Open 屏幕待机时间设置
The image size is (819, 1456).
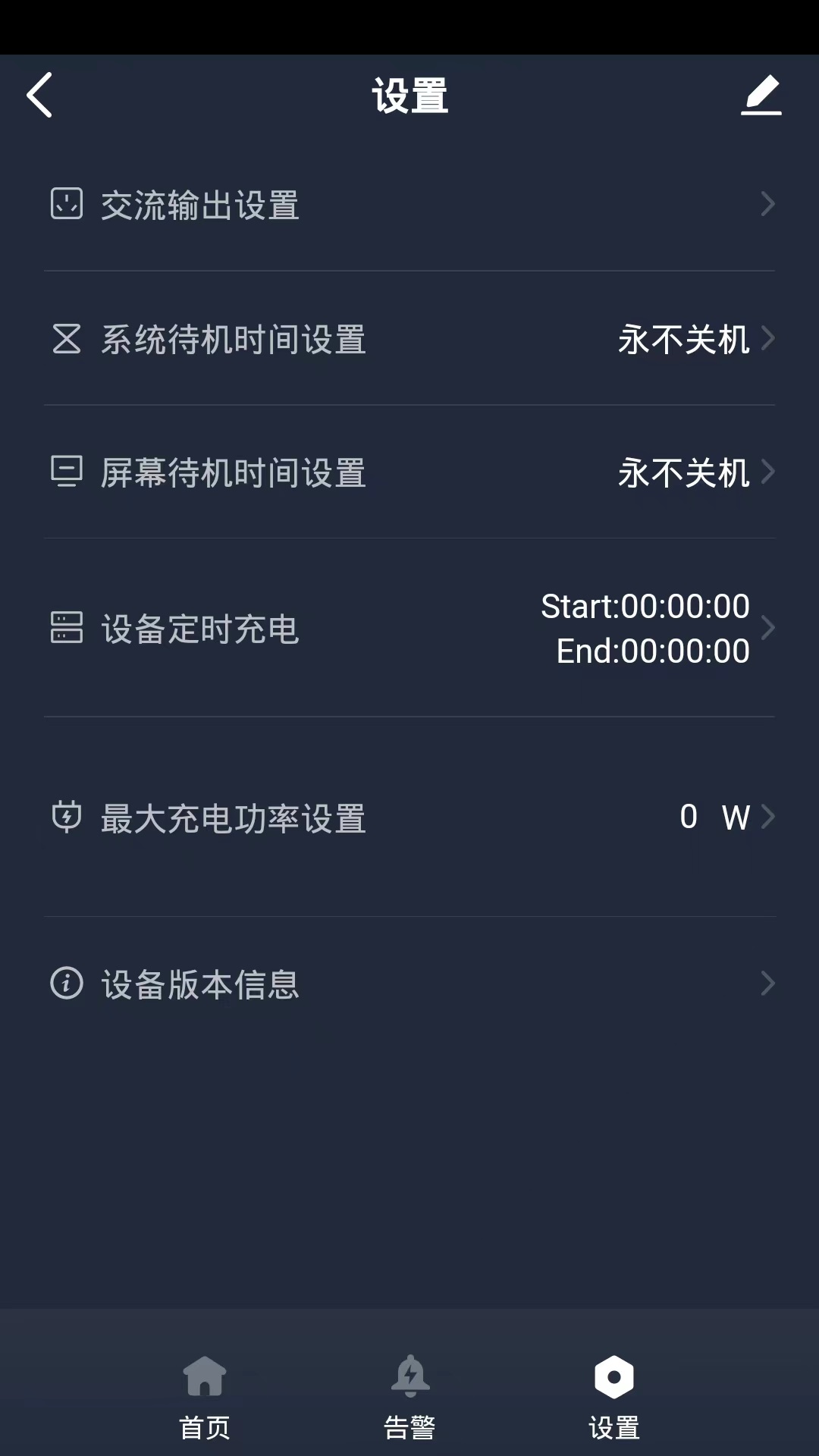coord(409,472)
